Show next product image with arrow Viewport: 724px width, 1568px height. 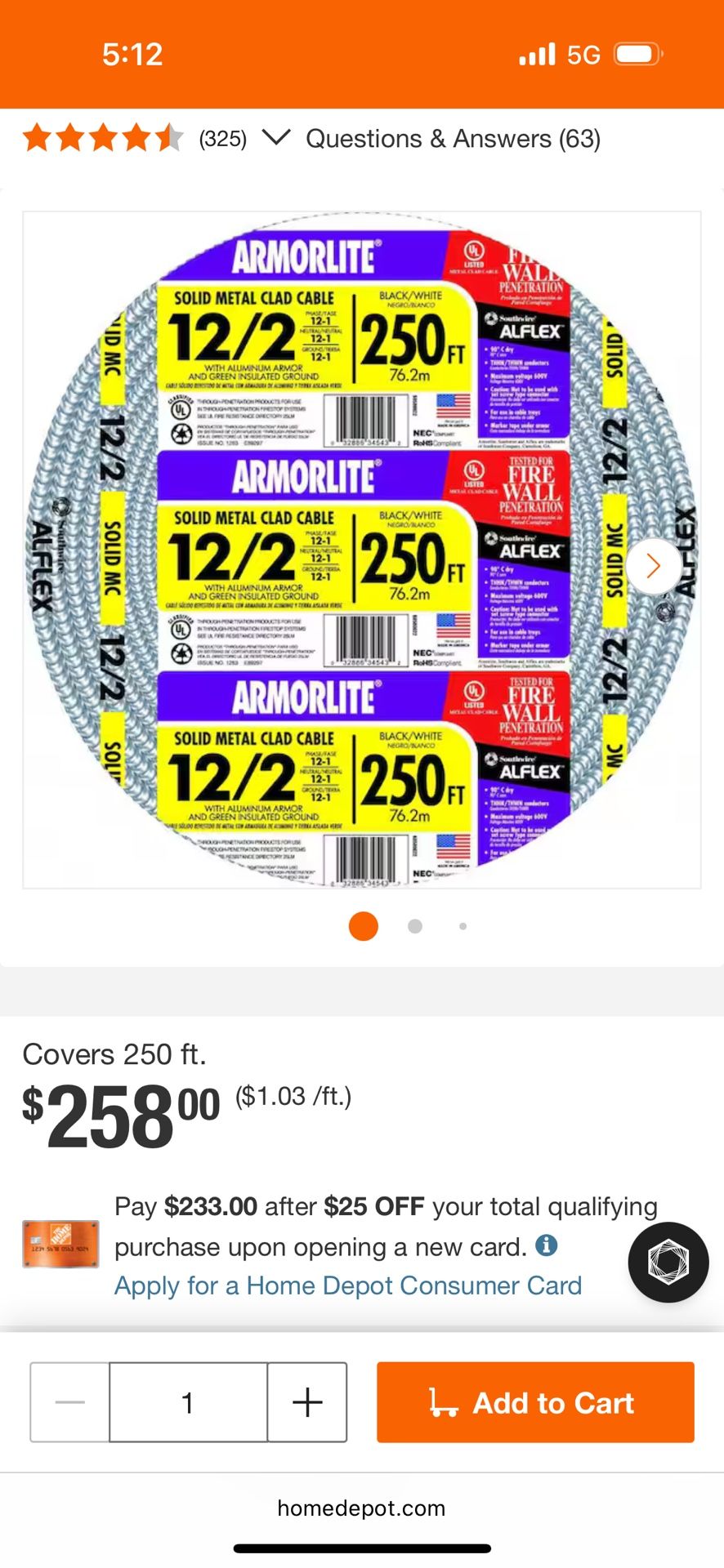coord(653,565)
